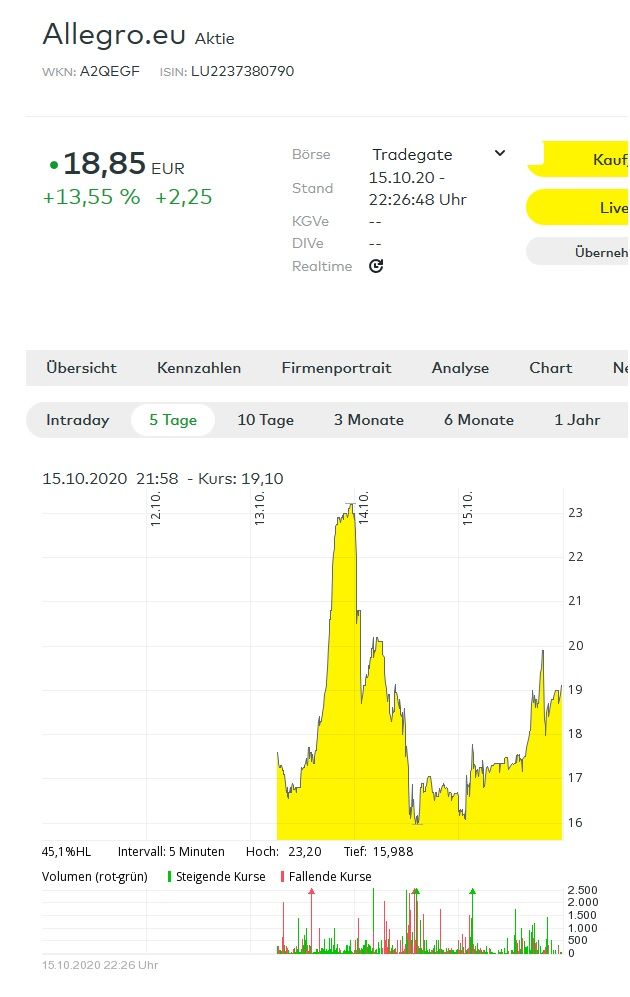Switch to the Chart tab
Viewport: 630px width, 997px height.
550,368
